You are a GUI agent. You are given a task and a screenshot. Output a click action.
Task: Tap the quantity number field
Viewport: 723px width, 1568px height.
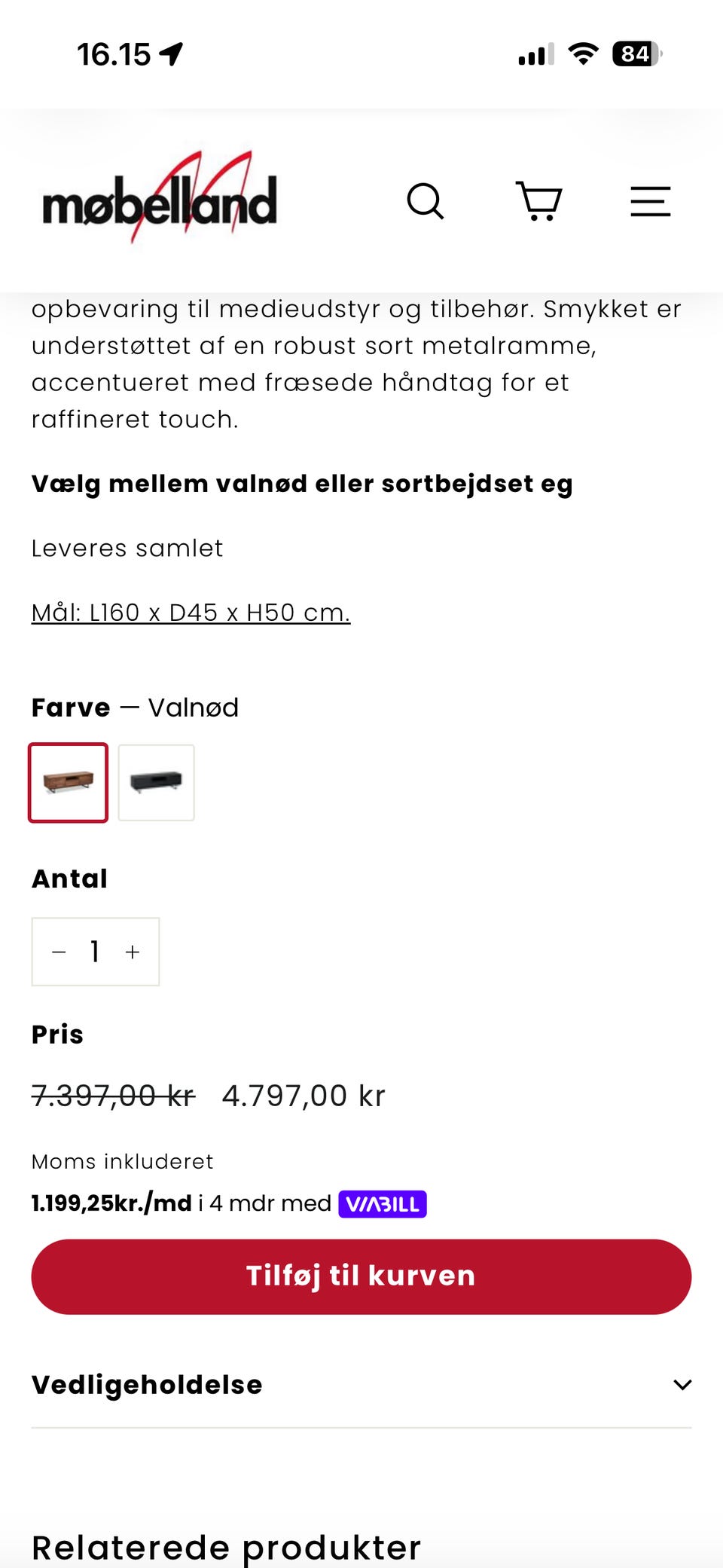click(x=95, y=952)
